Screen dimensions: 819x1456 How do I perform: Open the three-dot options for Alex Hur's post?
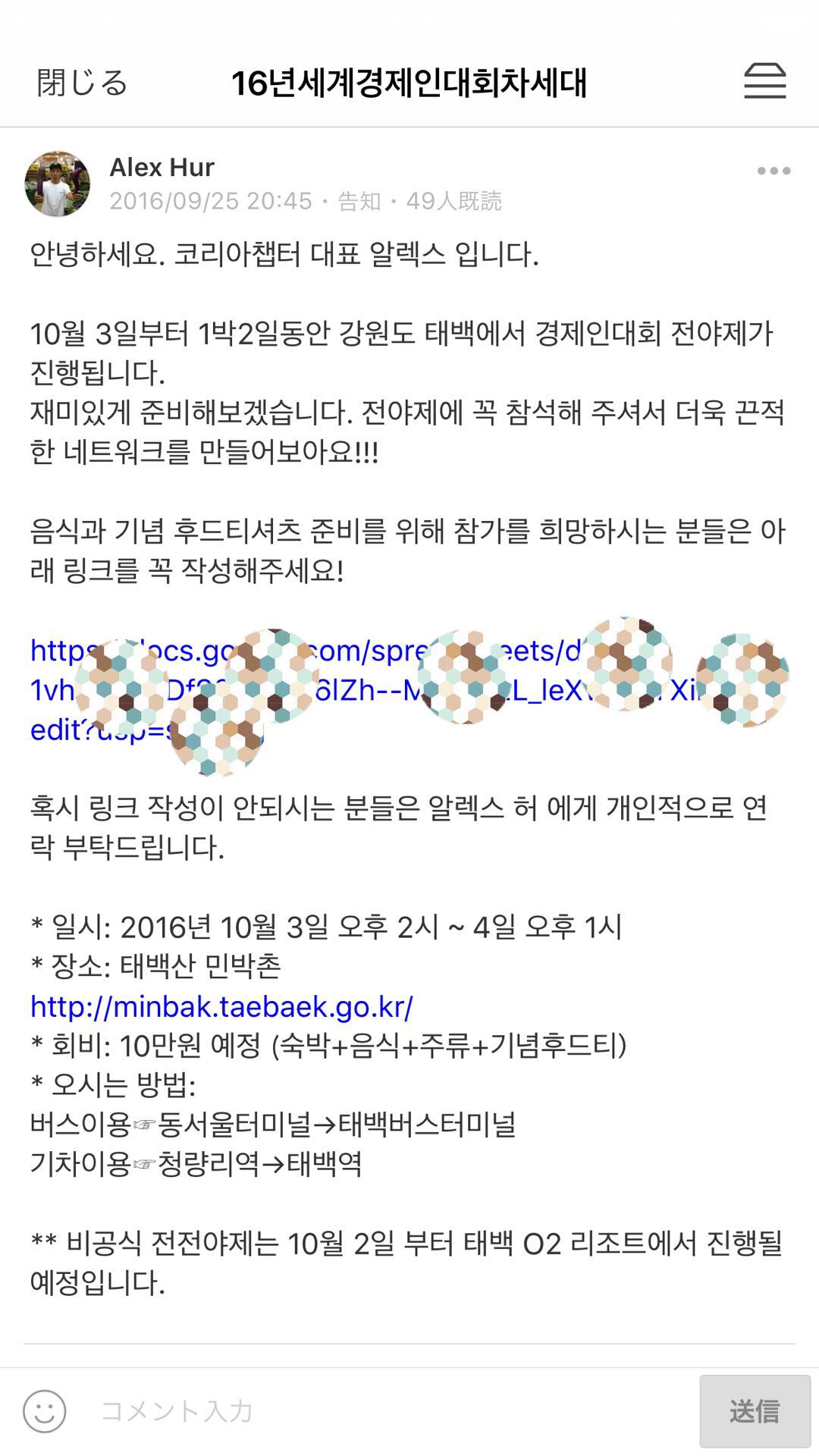pos(773,171)
